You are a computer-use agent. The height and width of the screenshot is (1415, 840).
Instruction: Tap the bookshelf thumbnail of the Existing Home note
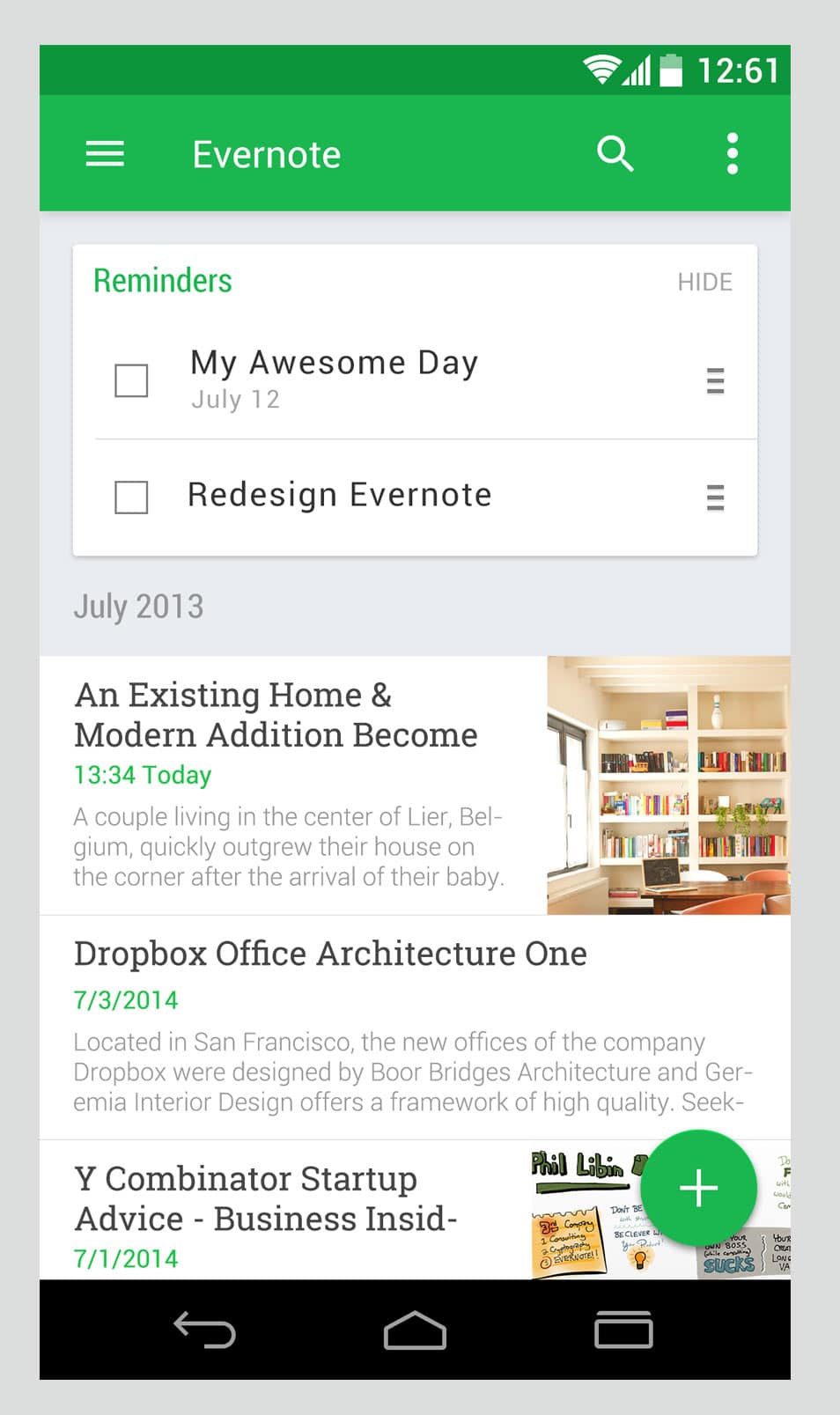(x=667, y=784)
